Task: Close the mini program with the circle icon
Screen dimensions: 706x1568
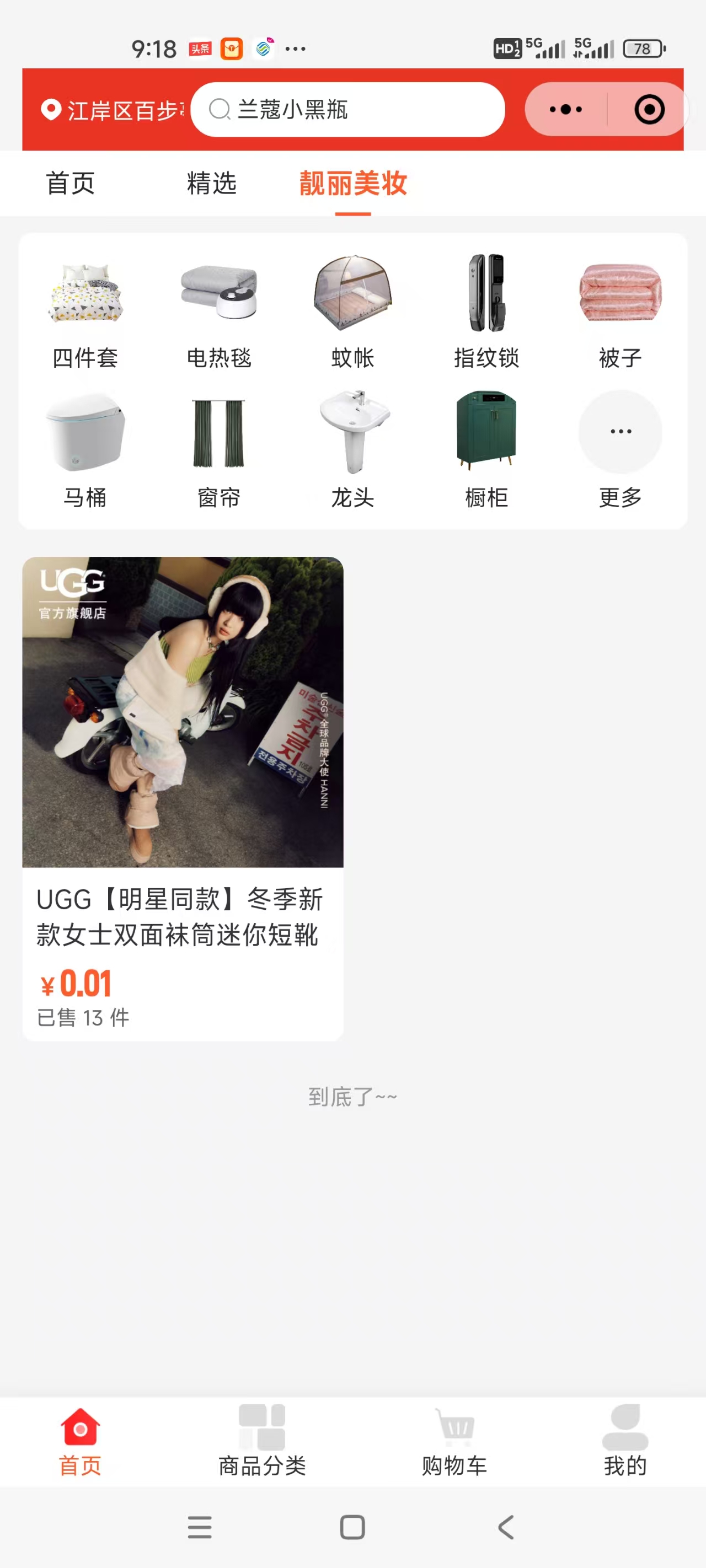Action: point(649,110)
